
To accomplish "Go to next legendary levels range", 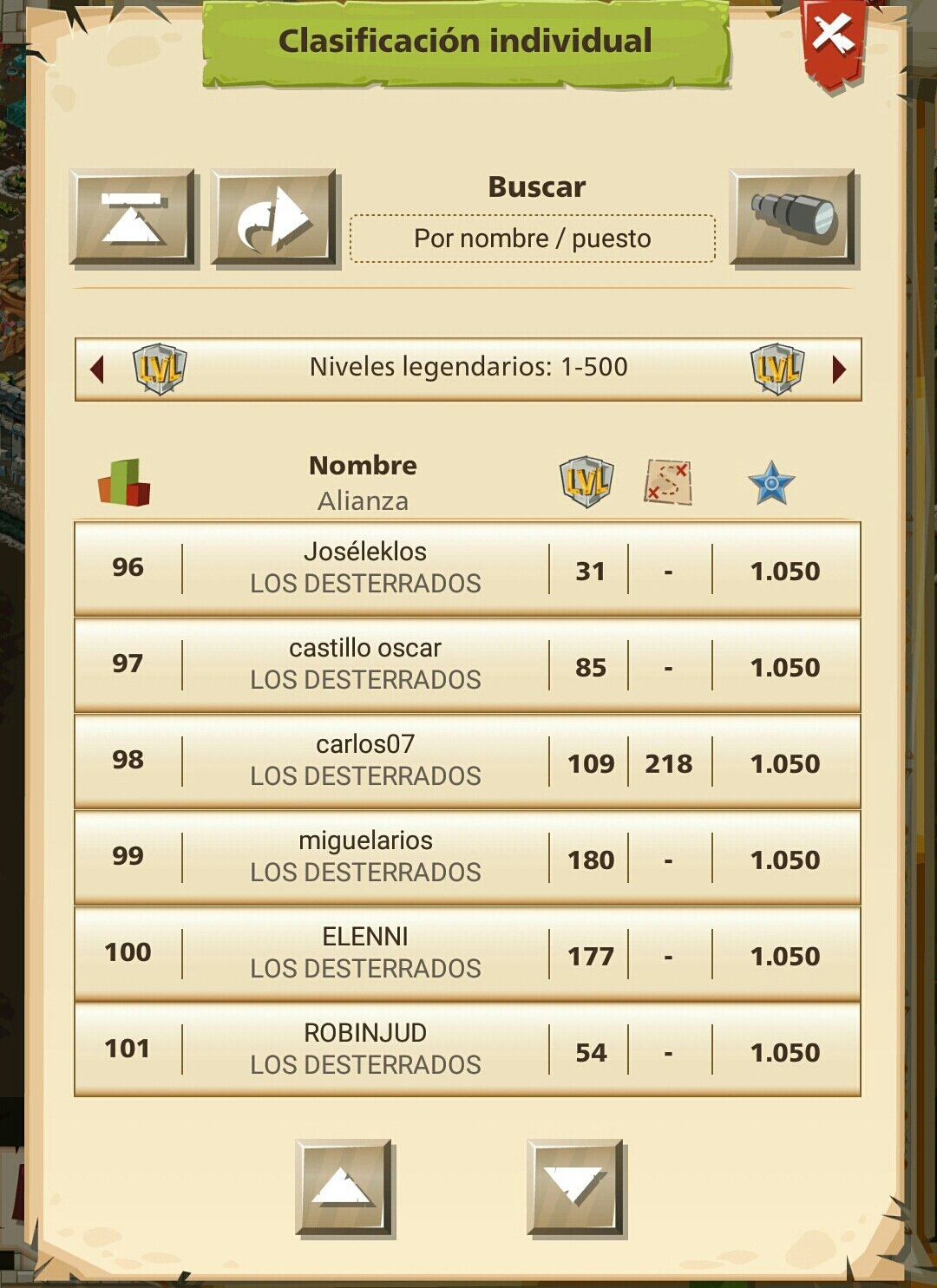I will 838,369.
